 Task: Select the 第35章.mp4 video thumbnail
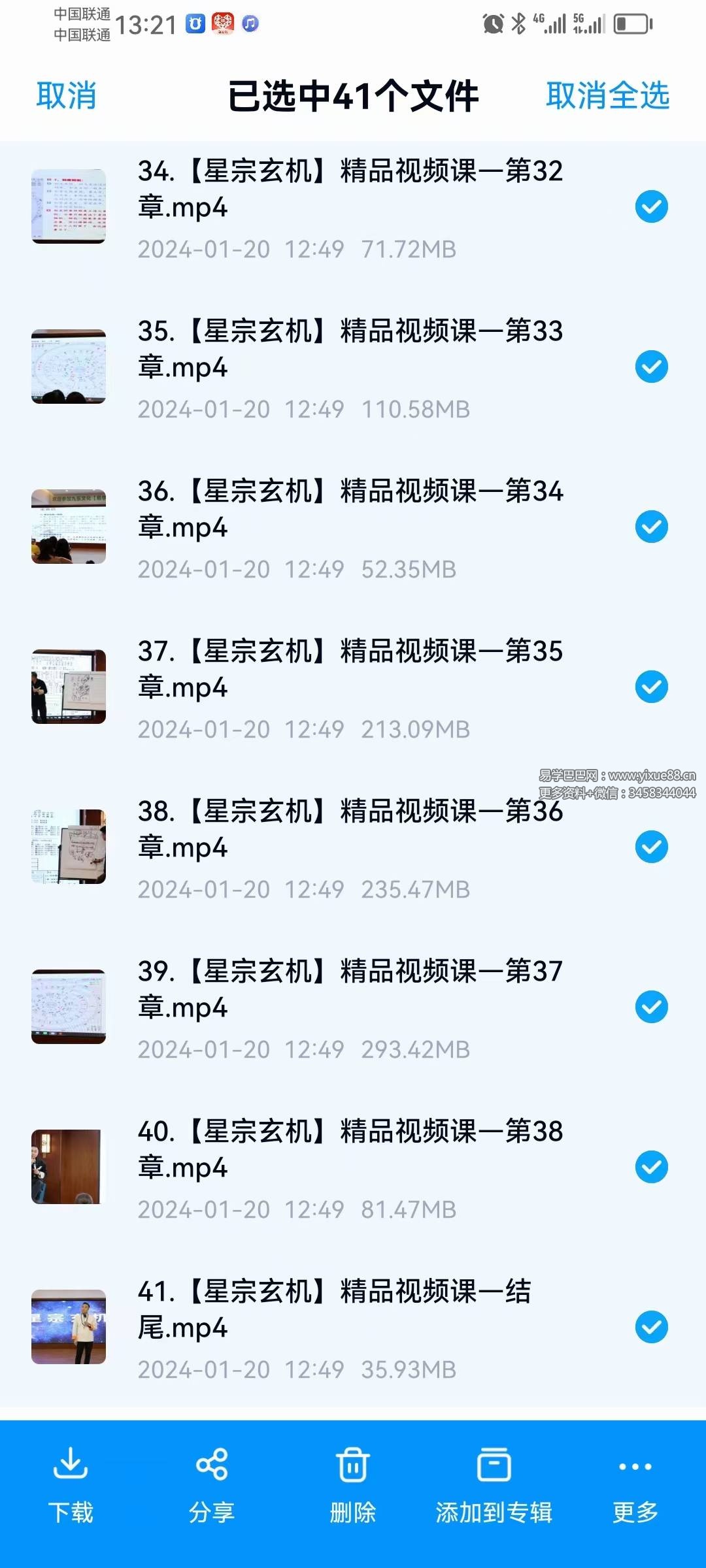pos(69,687)
